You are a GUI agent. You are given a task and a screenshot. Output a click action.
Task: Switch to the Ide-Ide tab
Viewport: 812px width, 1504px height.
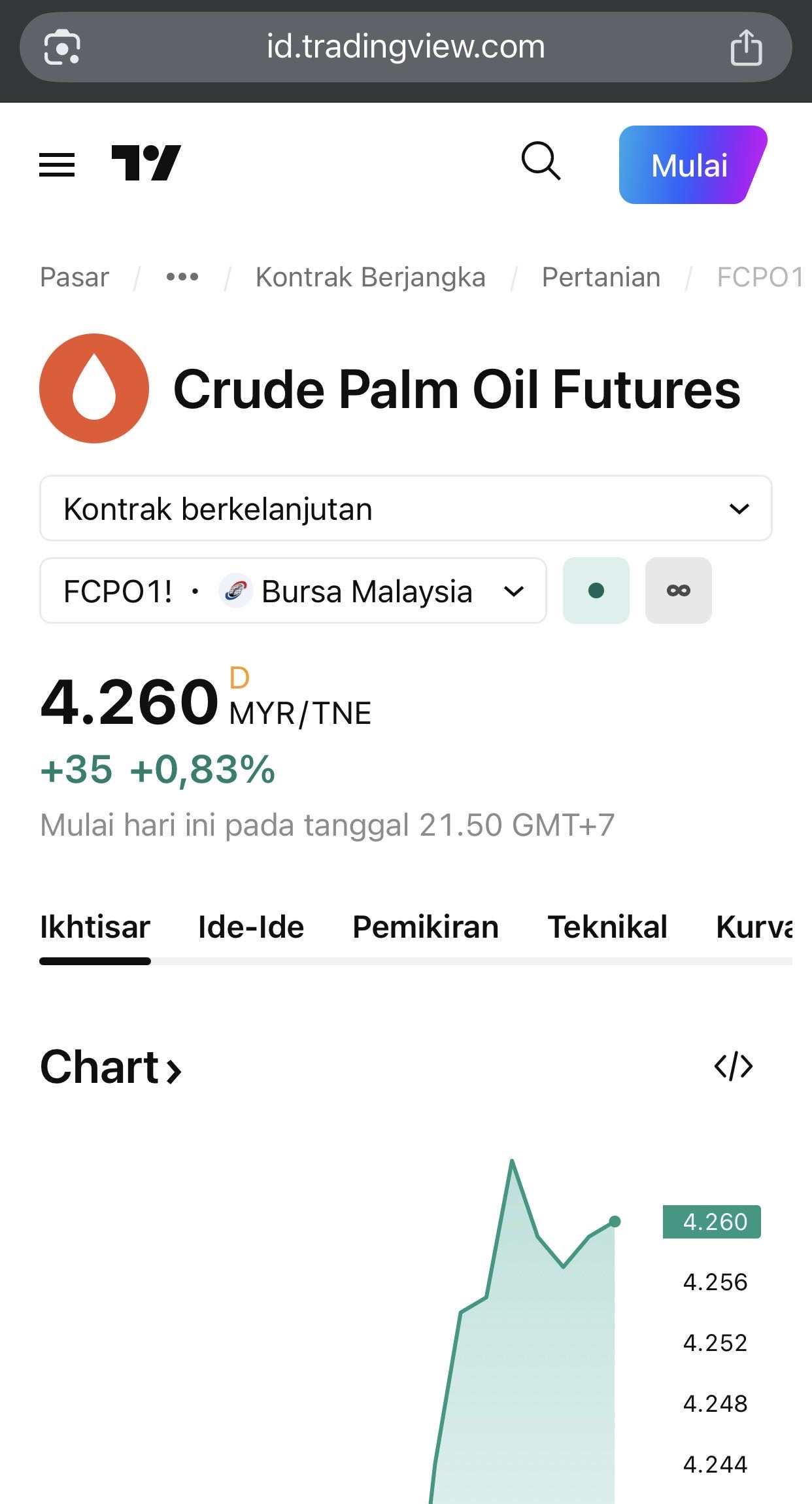coord(251,927)
